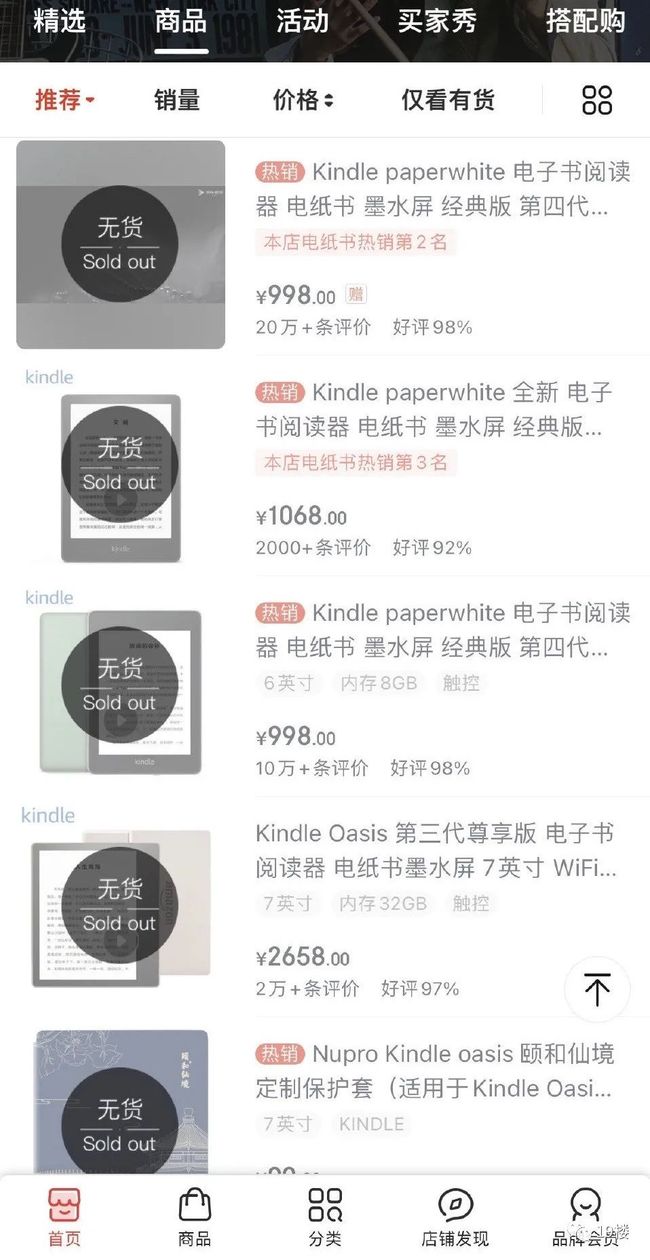Switch to the 买家秀 tab

point(437,22)
